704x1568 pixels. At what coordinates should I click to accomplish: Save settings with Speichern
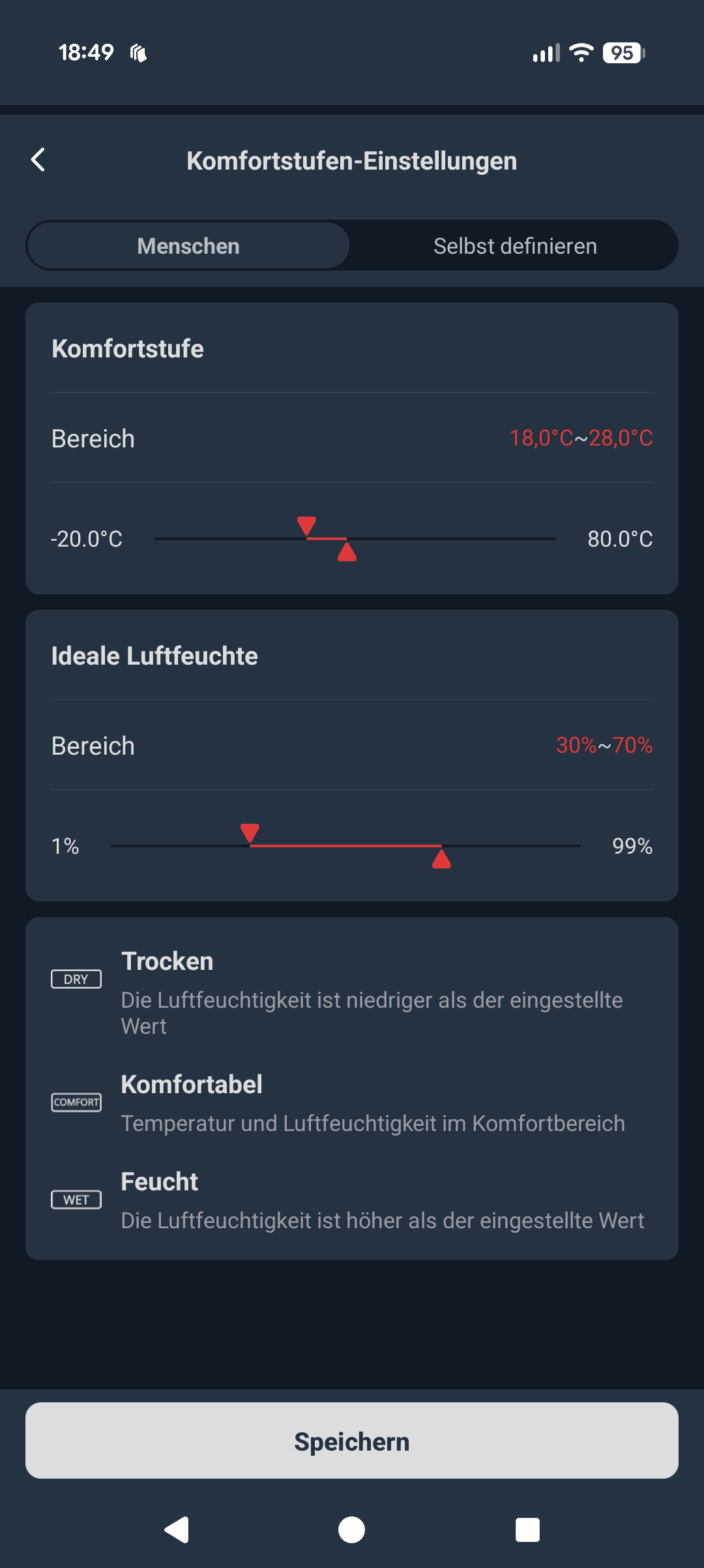coord(352,1441)
